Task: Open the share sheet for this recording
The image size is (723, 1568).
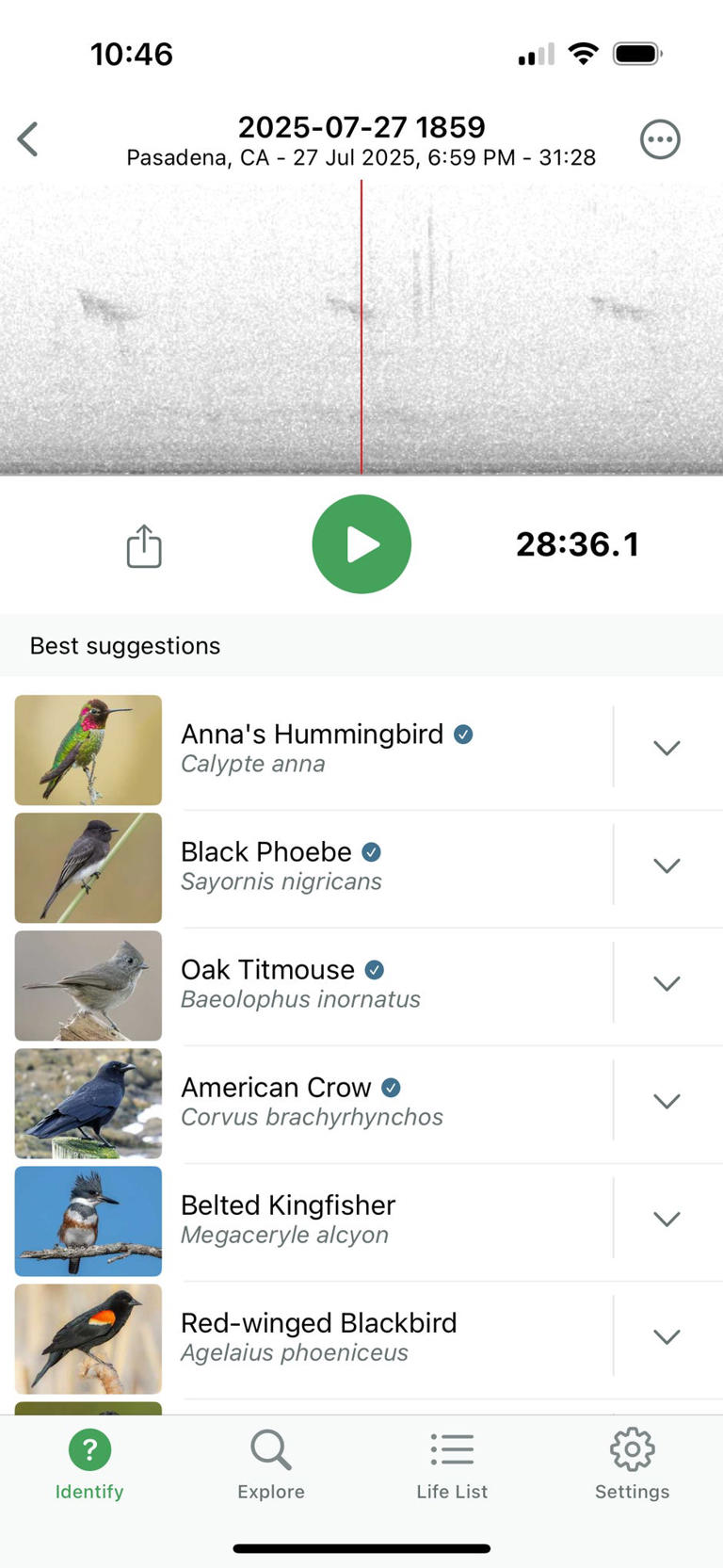Action: [x=142, y=544]
